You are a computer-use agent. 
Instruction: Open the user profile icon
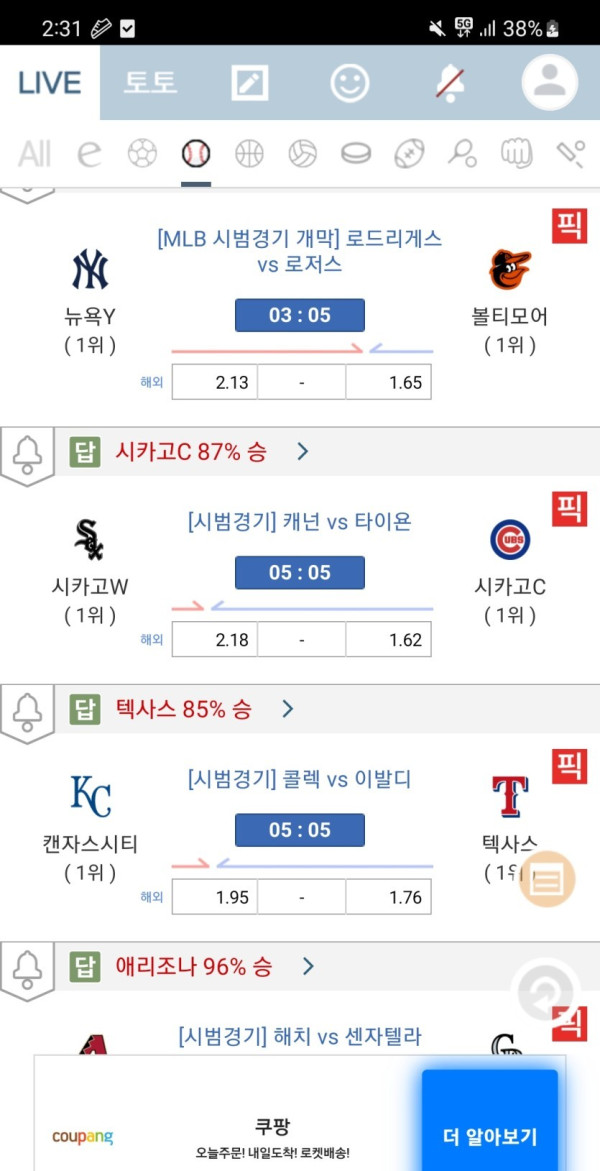point(549,83)
